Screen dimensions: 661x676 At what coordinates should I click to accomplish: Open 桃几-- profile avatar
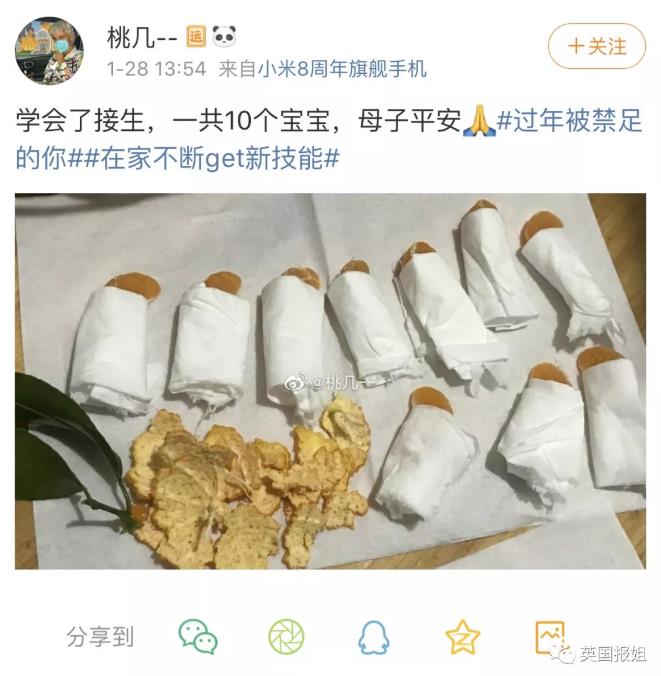coord(49,50)
